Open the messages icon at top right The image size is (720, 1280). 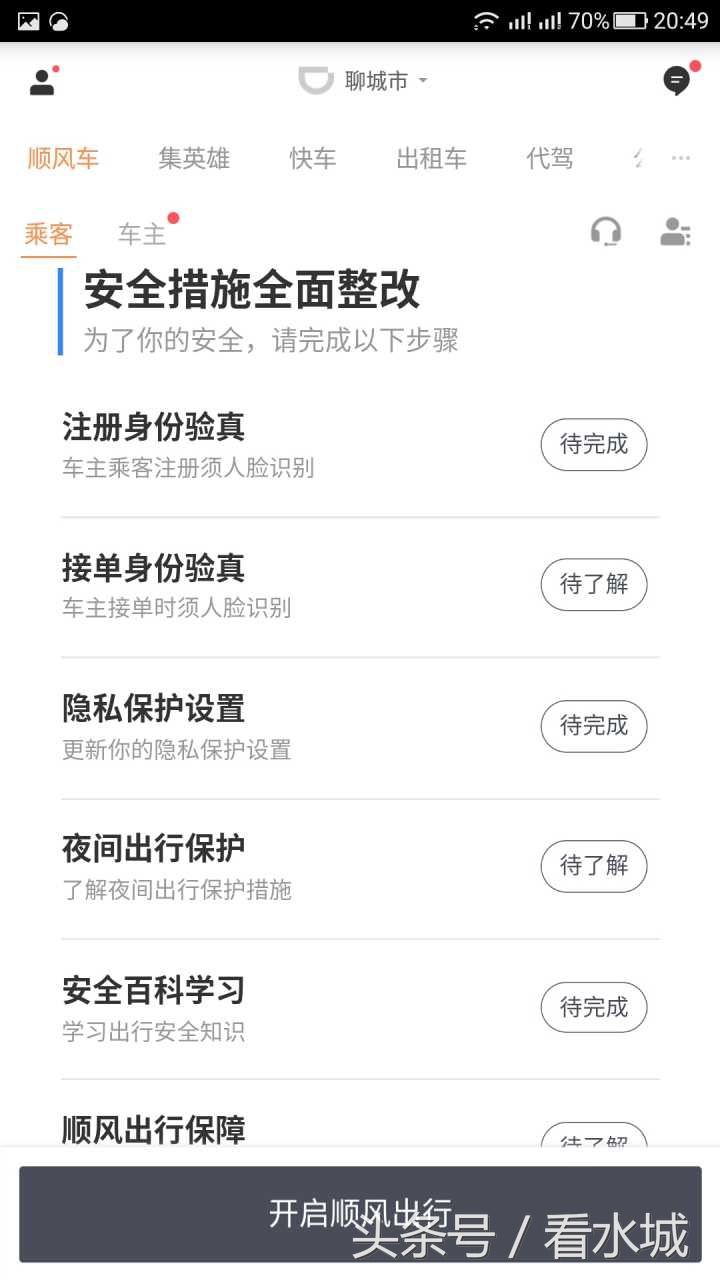pyautogui.click(x=675, y=81)
